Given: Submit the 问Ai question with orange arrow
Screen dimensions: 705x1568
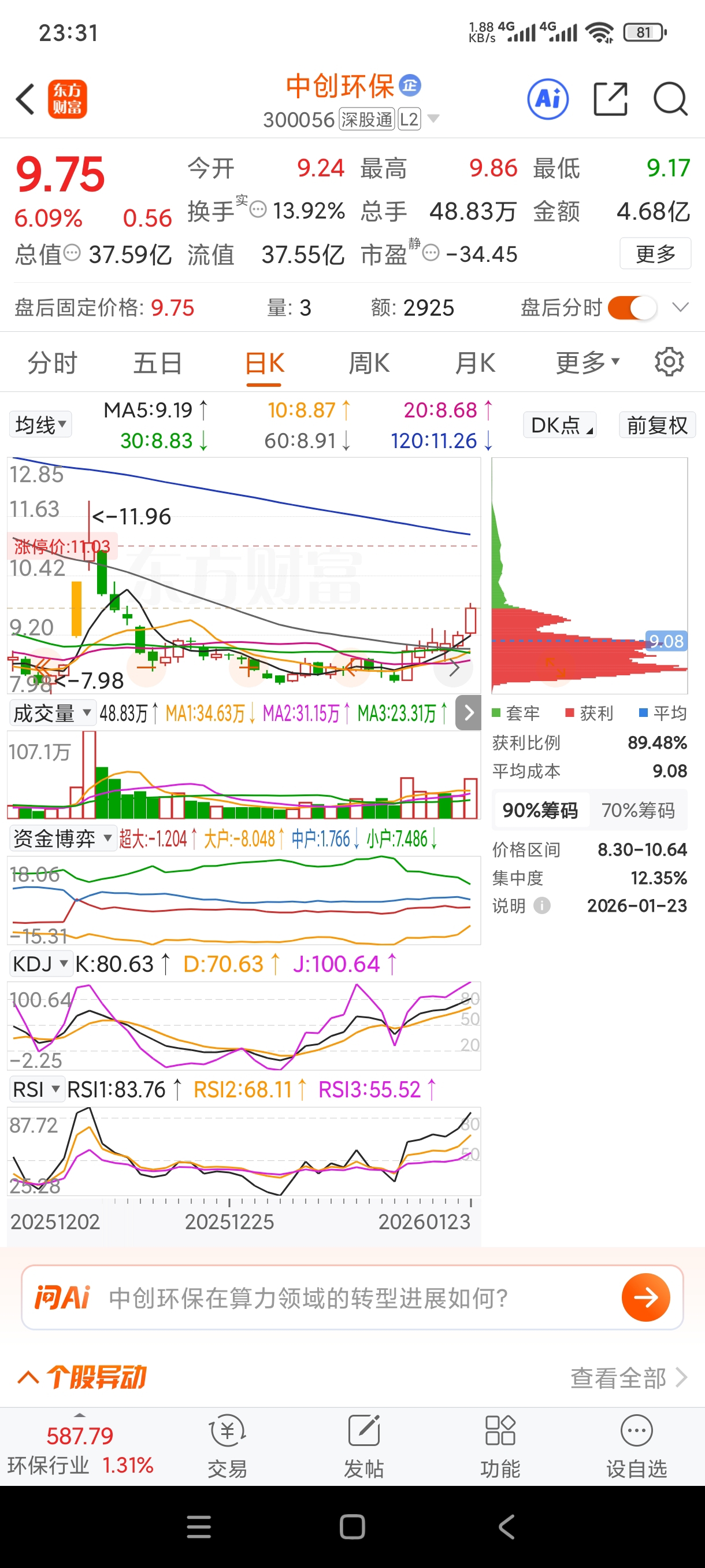Looking at the screenshot, I should click(645, 1298).
